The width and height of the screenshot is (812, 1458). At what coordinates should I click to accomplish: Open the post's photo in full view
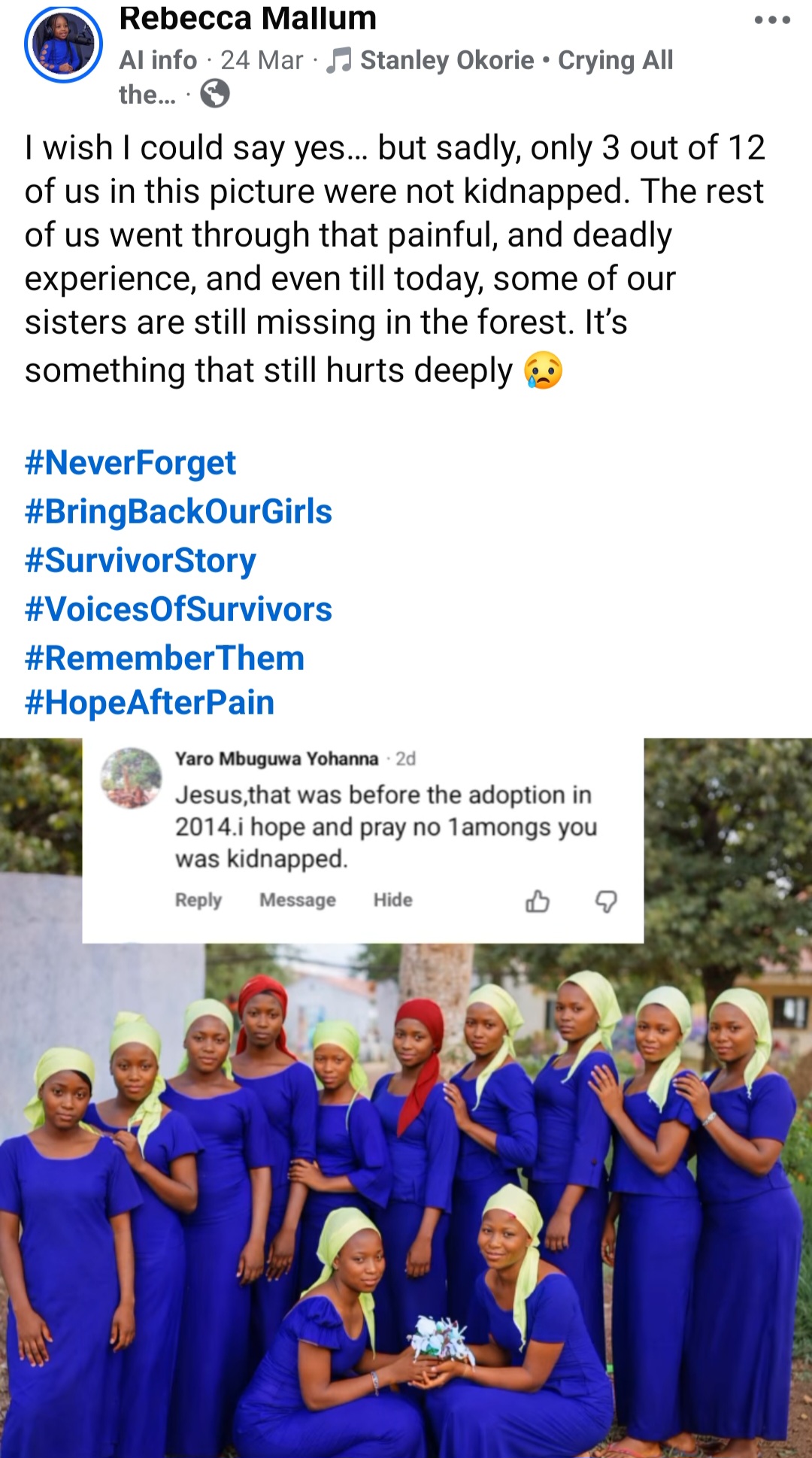coord(406,1203)
